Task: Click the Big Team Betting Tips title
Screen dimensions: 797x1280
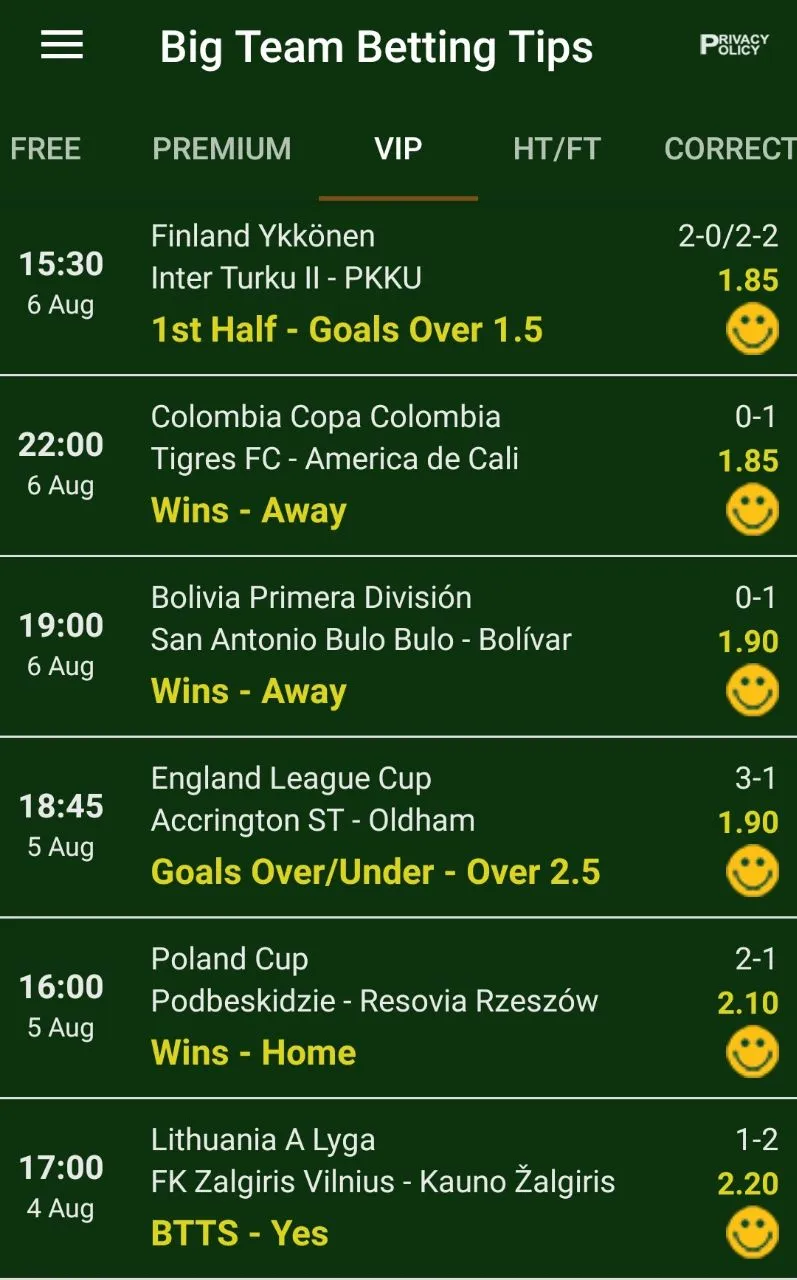Action: tap(376, 46)
